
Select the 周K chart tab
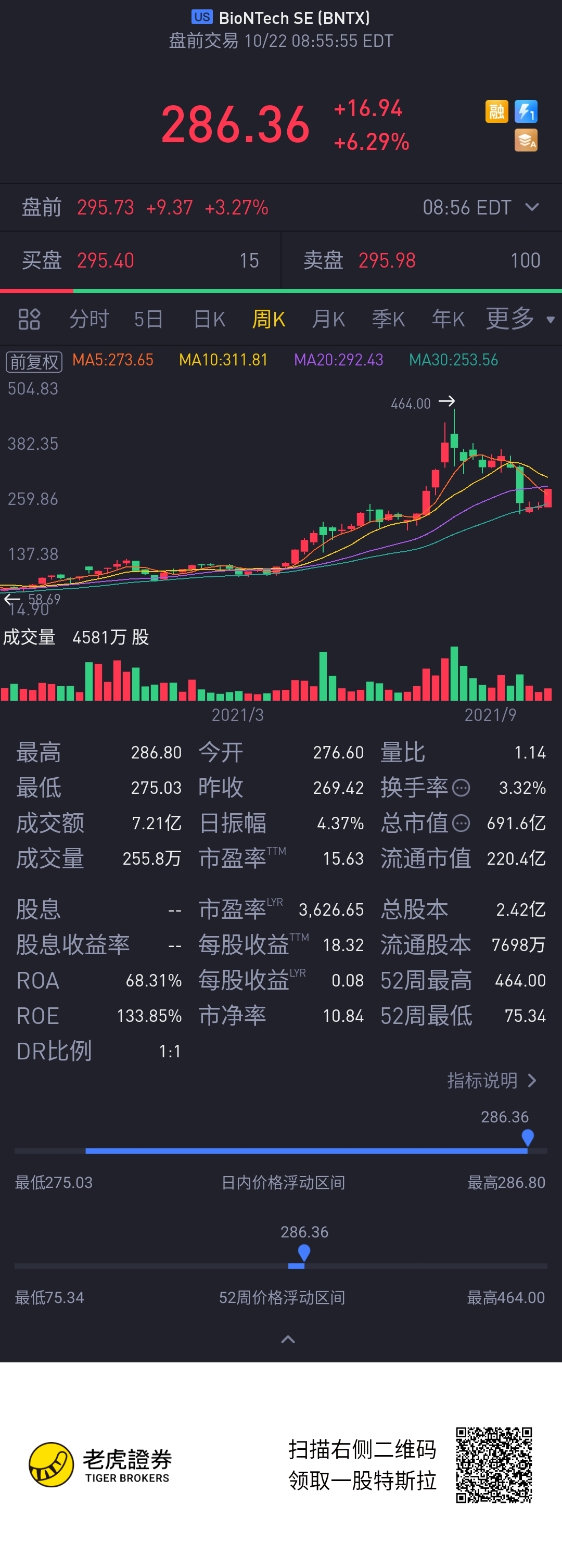tap(269, 319)
